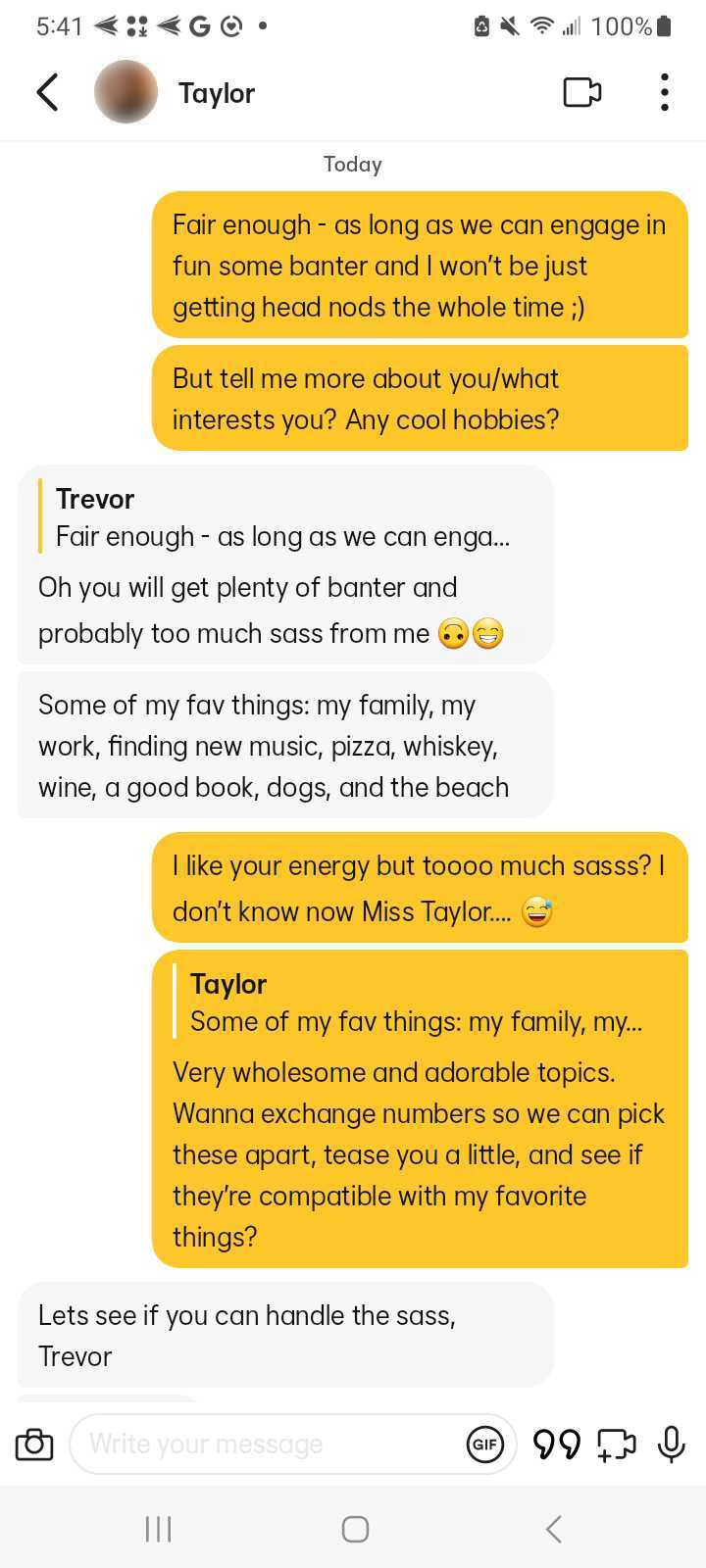Start a video call with Taylor
Viewport: 706px width, 1568px height.
tap(582, 92)
